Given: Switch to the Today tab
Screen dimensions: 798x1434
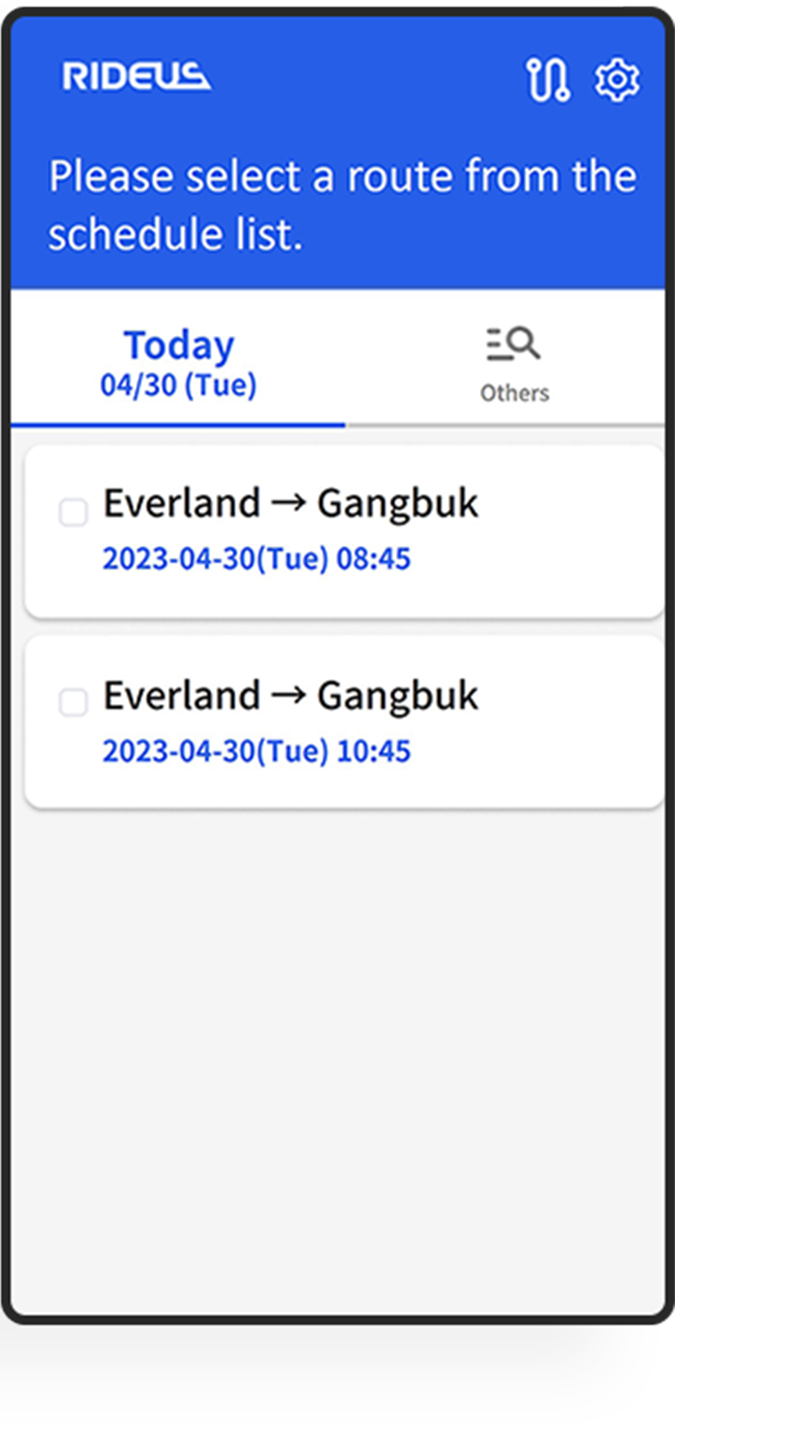Looking at the screenshot, I should pos(178,360).
